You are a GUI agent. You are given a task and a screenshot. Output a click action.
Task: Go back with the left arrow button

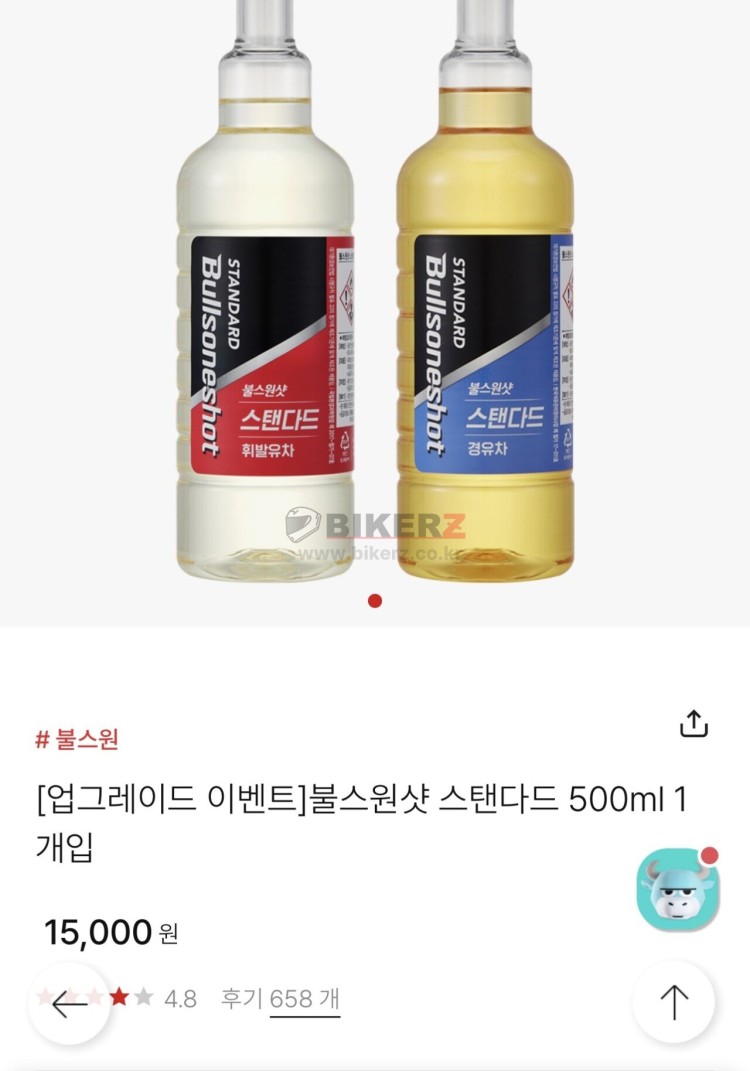[69, 1003]
